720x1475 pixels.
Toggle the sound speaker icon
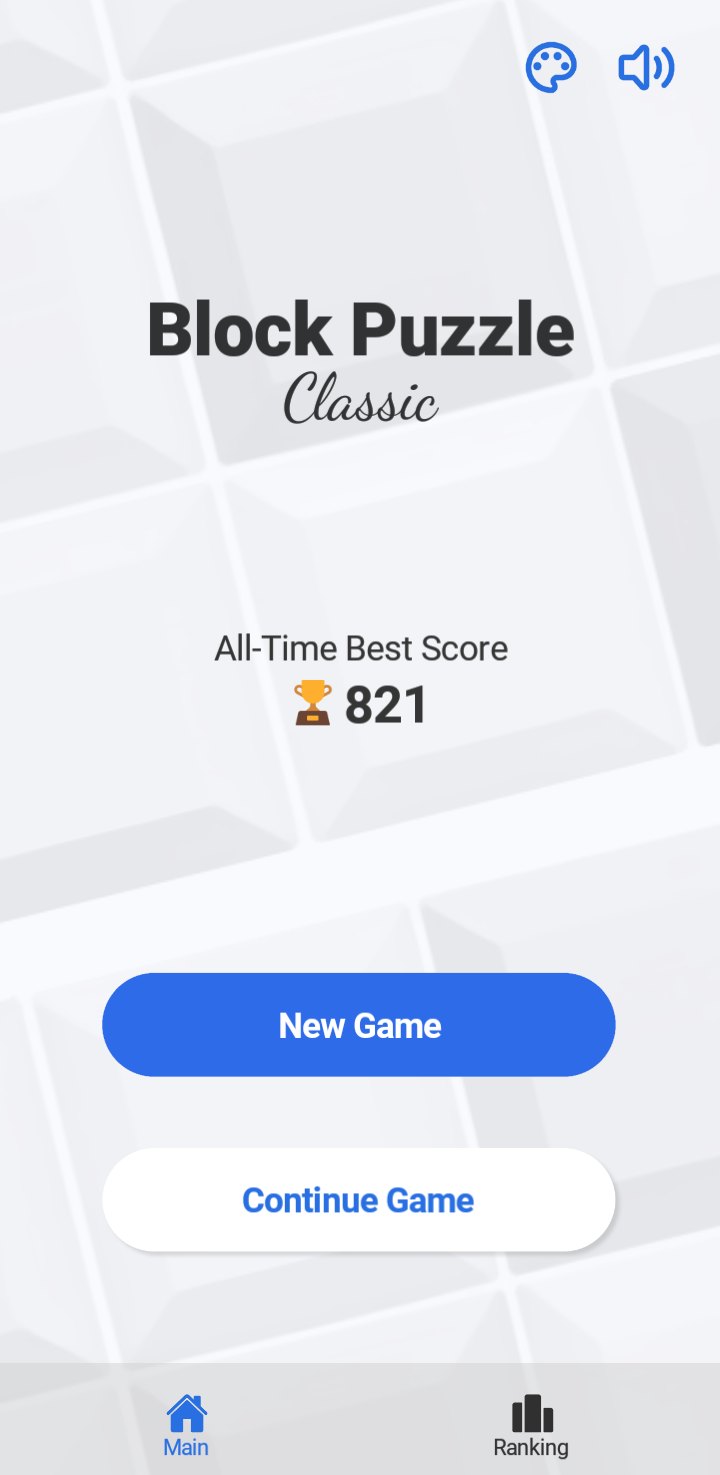click(x=645, y=69)
